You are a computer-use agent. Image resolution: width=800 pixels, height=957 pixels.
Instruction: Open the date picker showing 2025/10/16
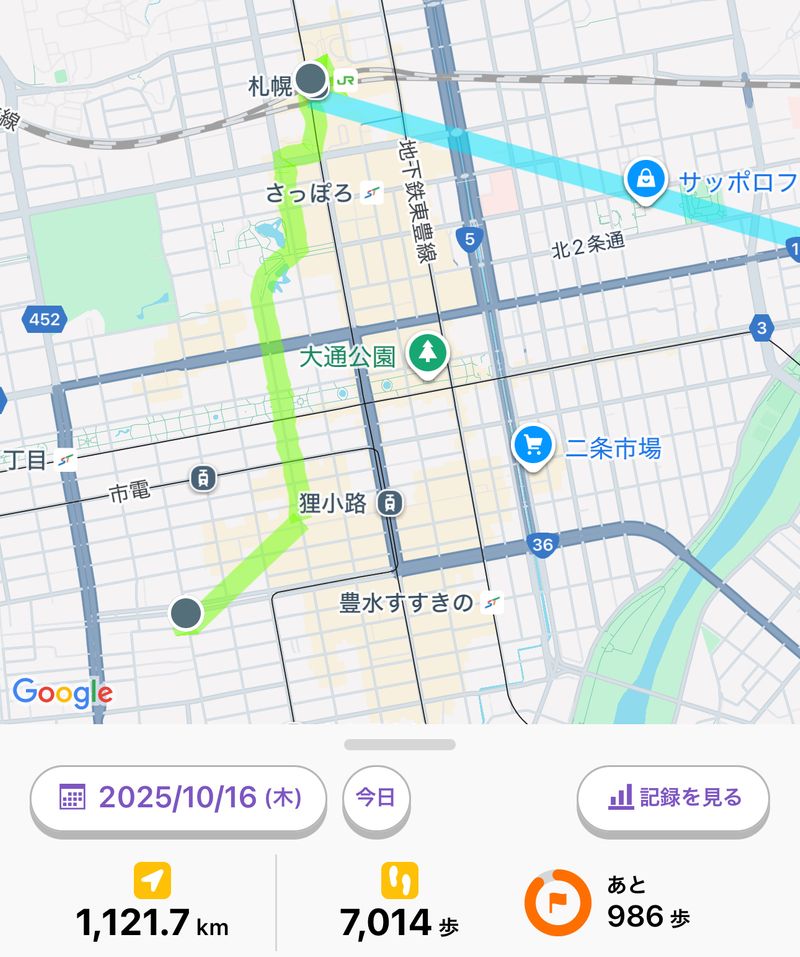[x=179, y=798]
